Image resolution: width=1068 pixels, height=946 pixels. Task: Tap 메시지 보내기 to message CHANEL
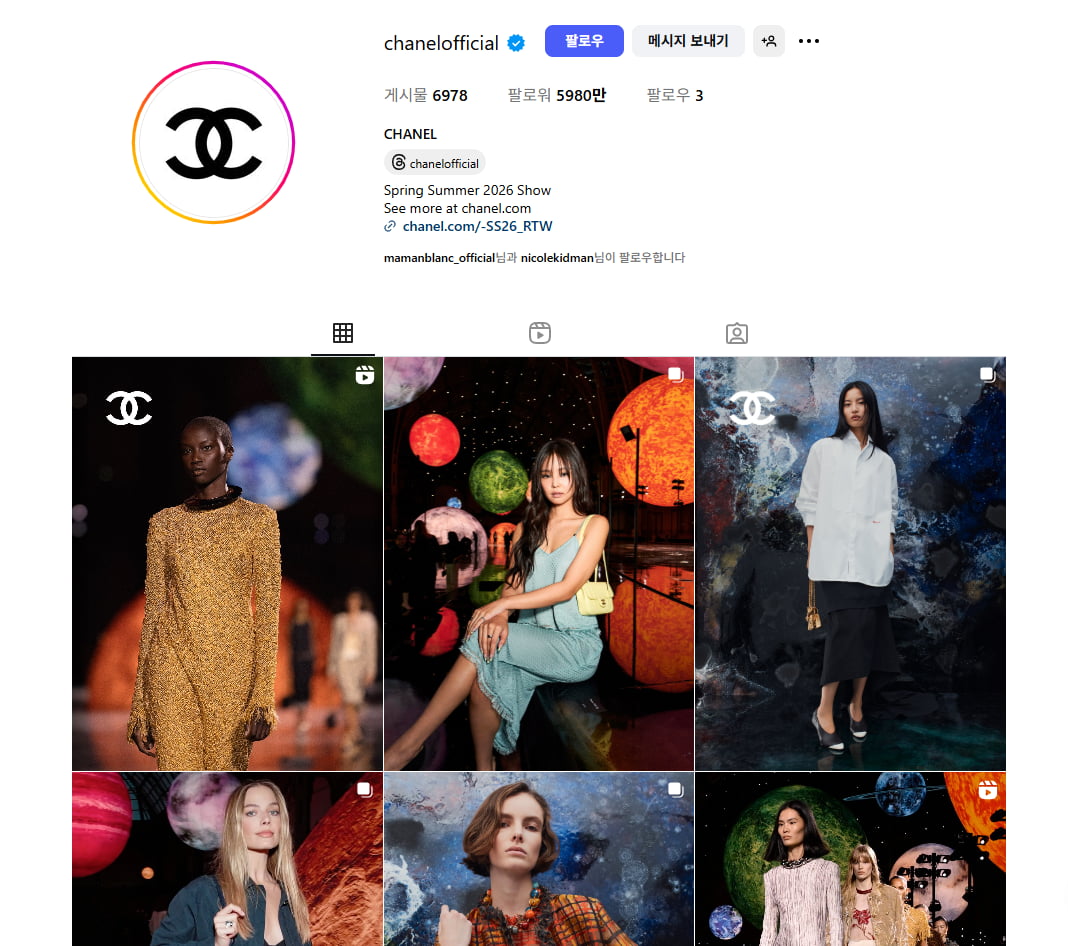688,41
